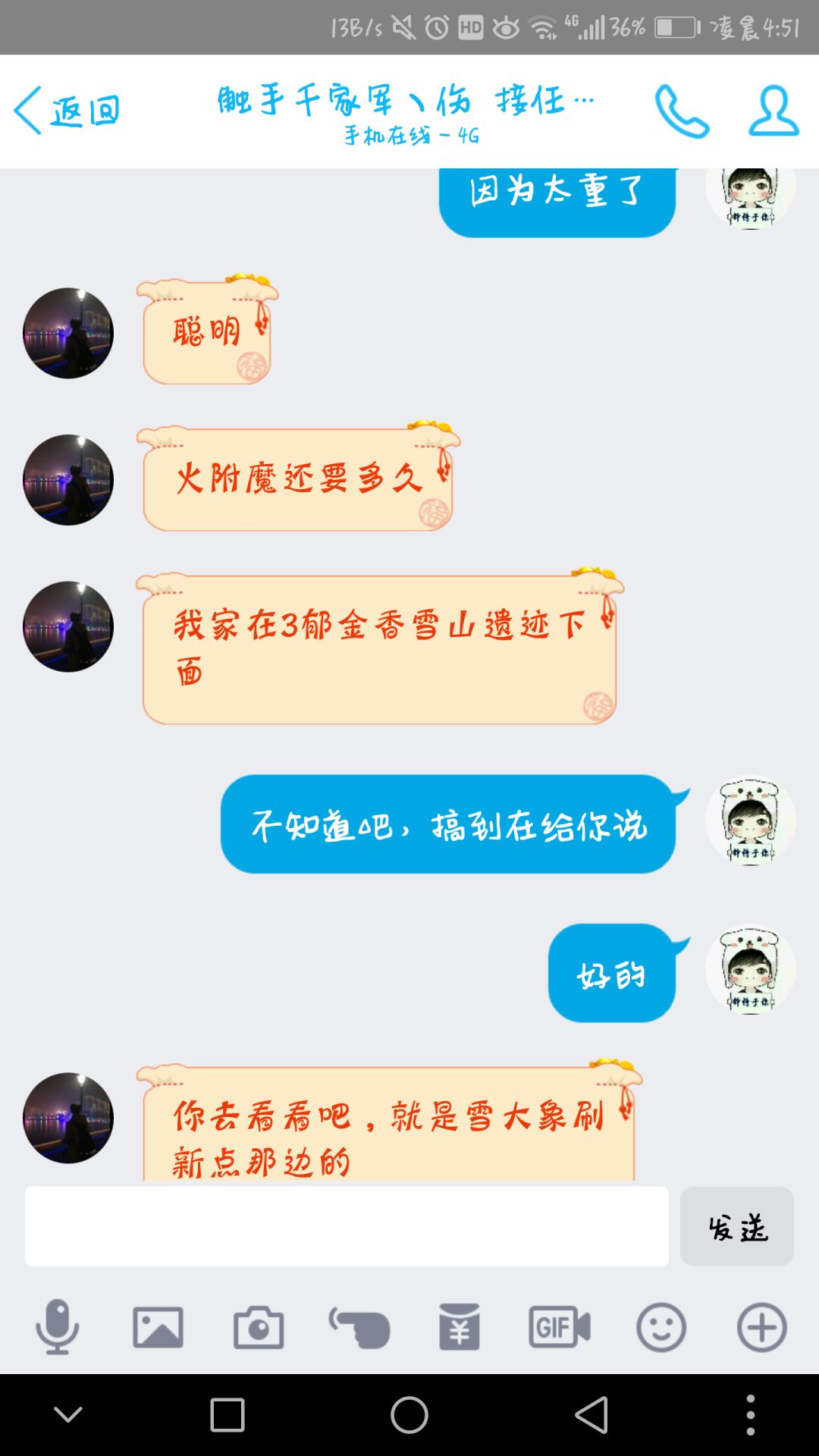Open sender's night scene avatar thumbnail
Viewport: 819px width, 1456px height.
[x=67, y=331]
